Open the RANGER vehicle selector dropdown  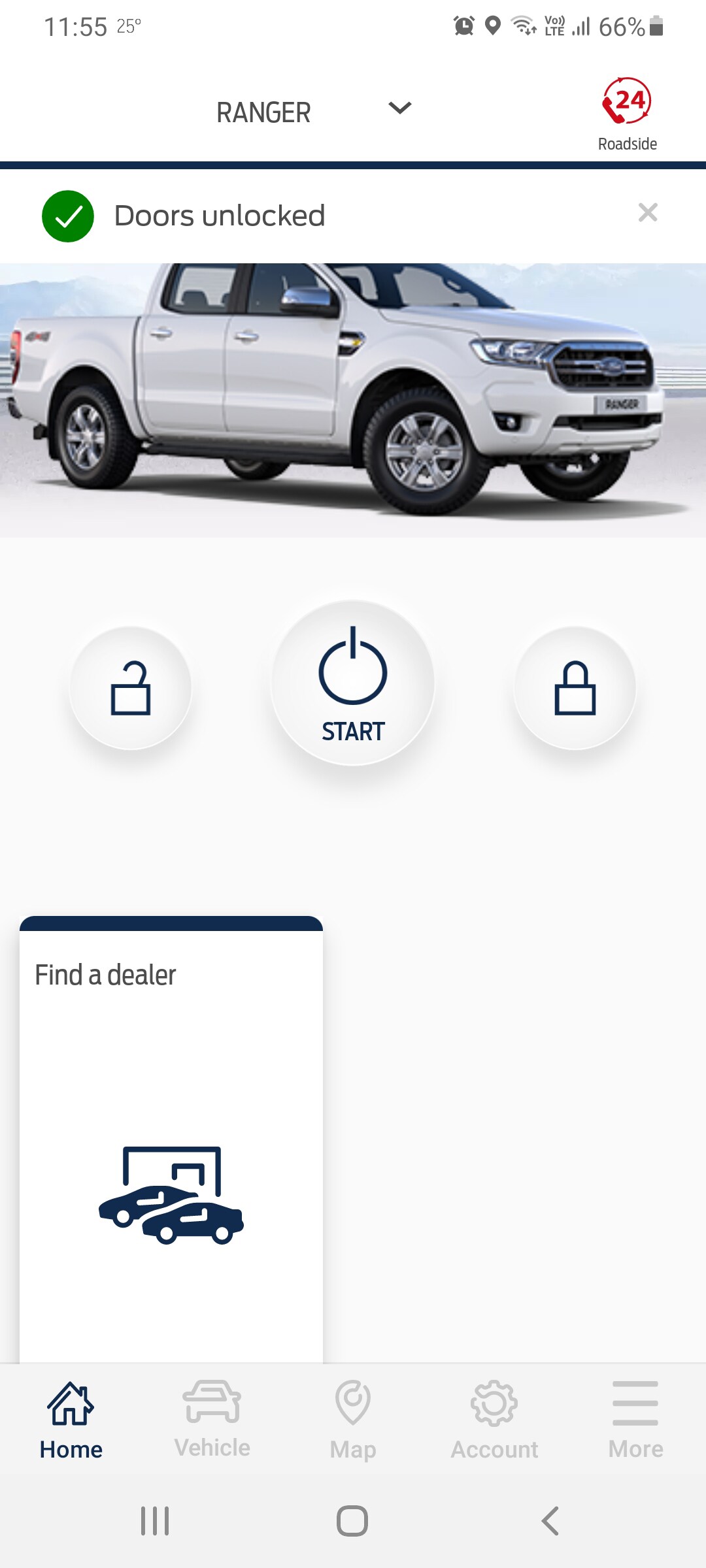coord(264,111)
